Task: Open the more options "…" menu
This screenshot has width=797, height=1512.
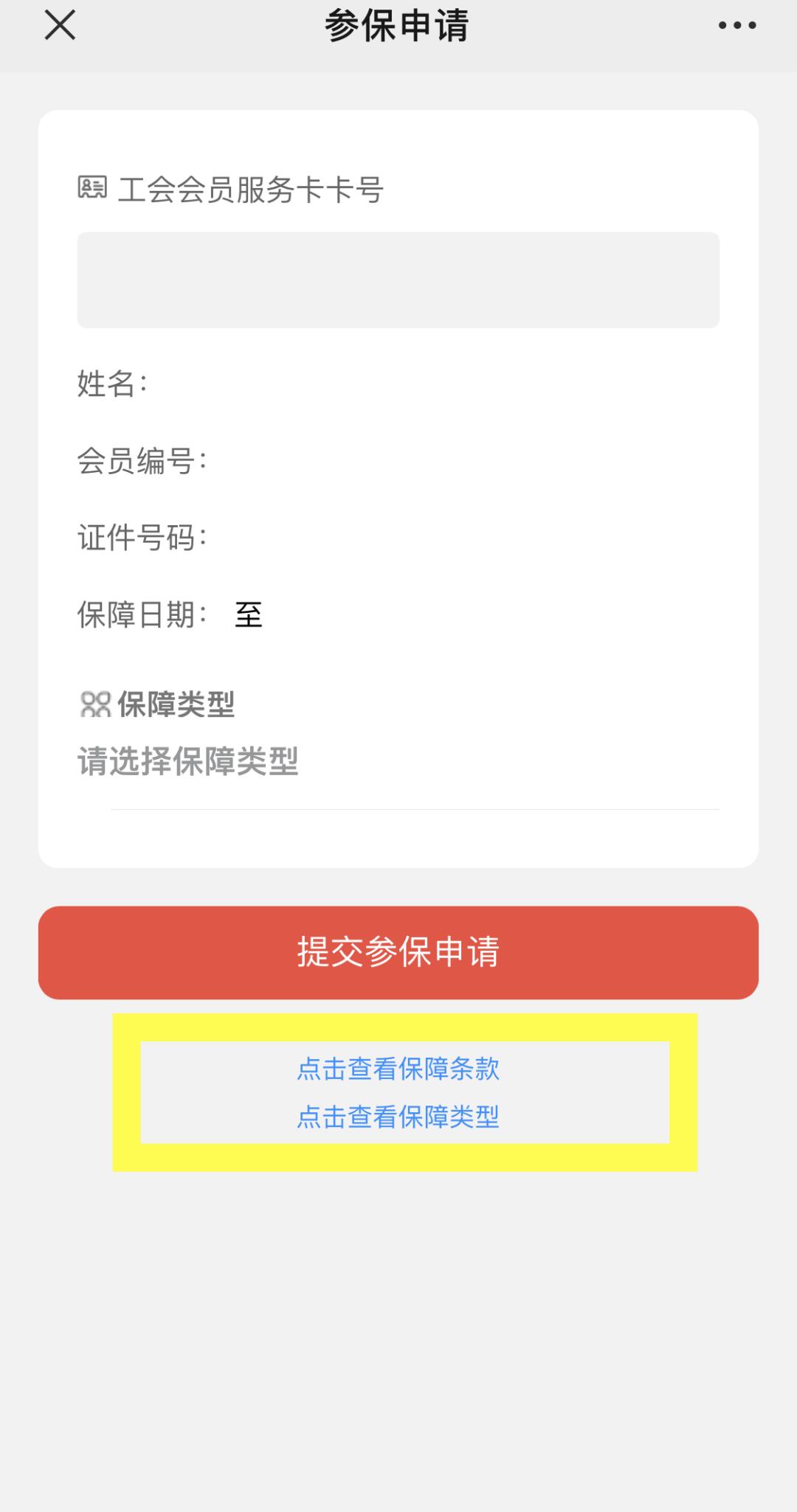Action: pyautogui.click(x=737, y=27)
